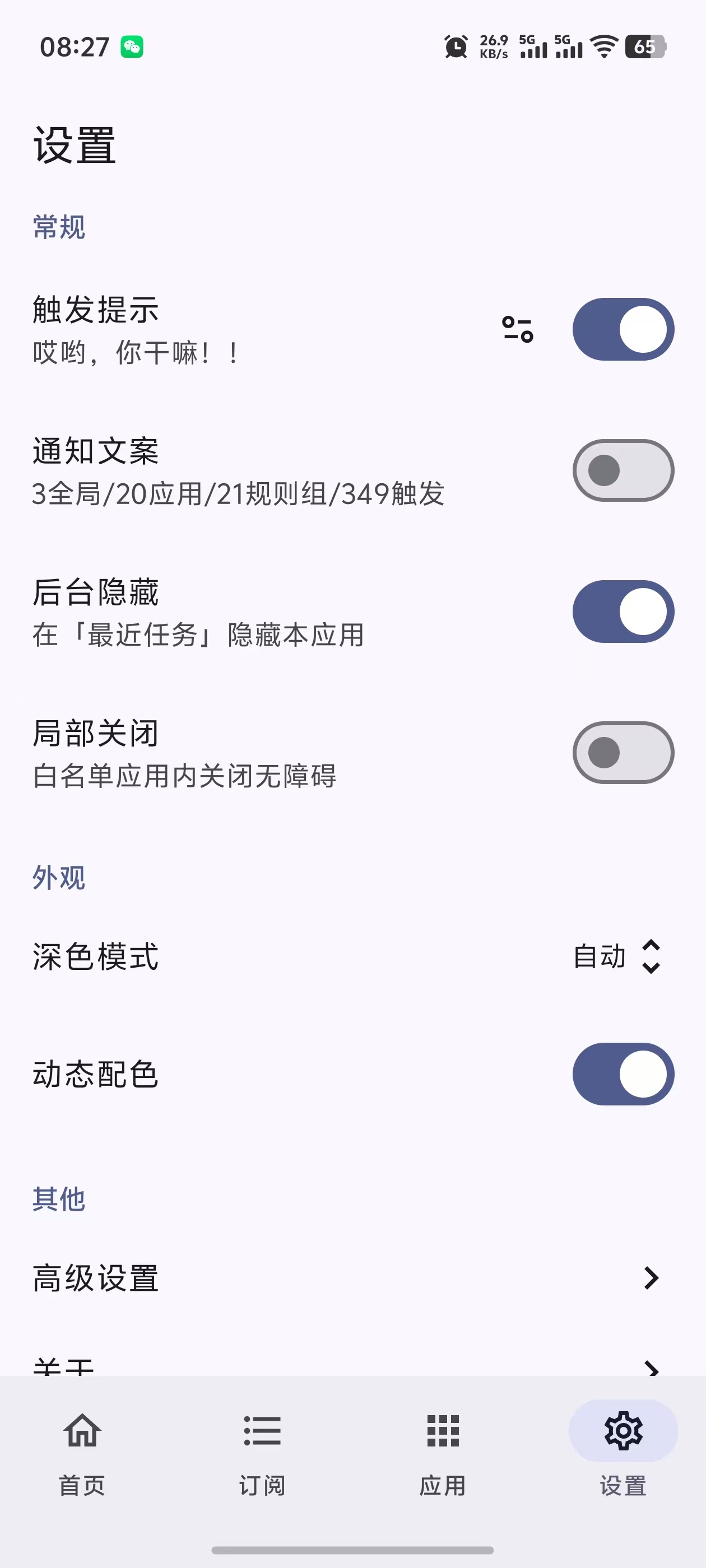
Task: Turn off the 触发提示 switch
Action: pos(623,329)
